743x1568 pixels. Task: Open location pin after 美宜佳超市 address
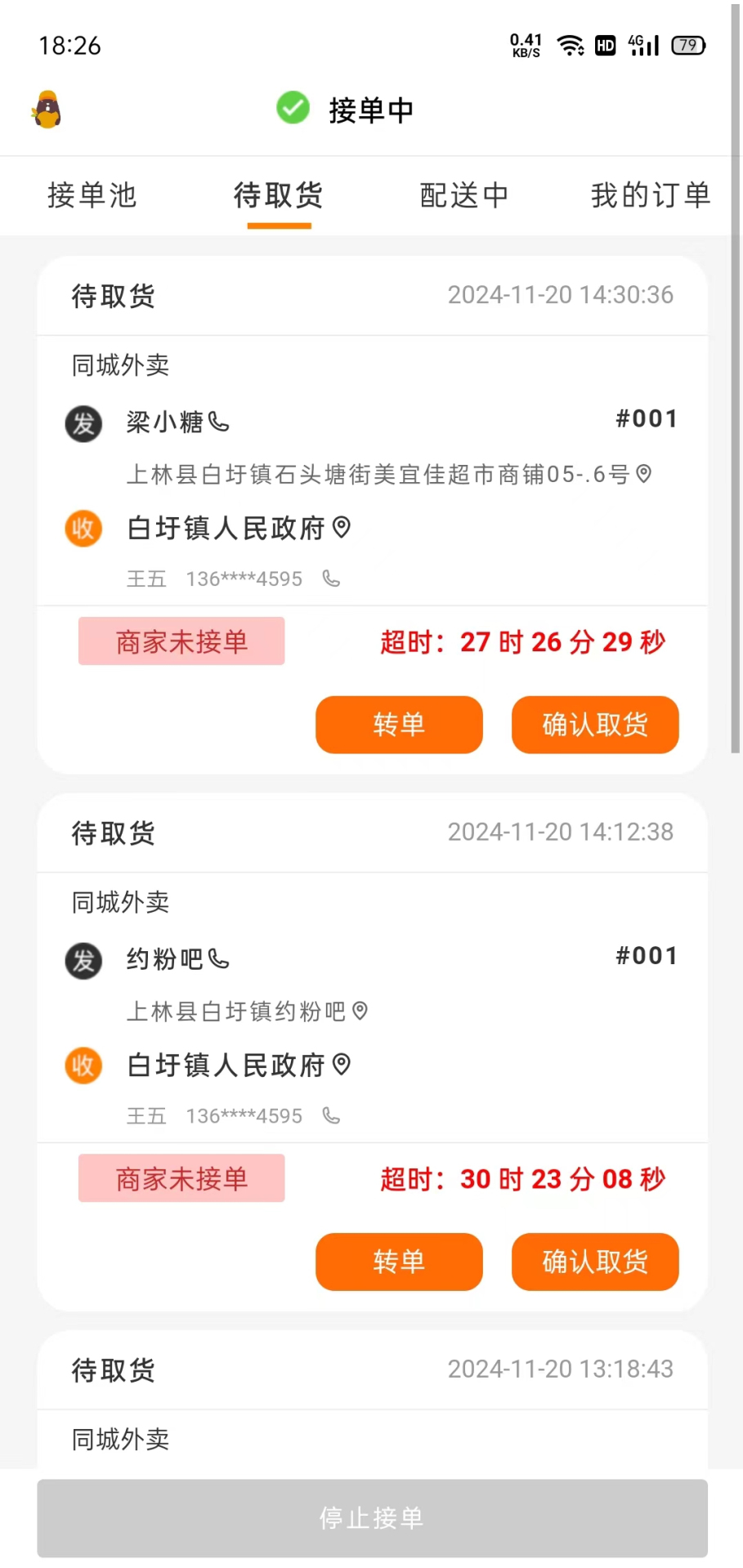tap(645, 474)
